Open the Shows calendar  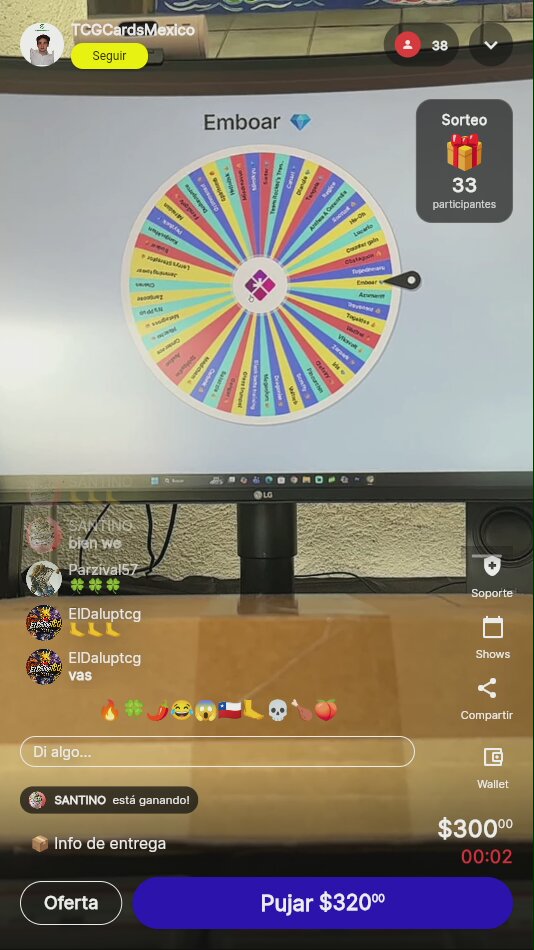[x=492, y=637]
